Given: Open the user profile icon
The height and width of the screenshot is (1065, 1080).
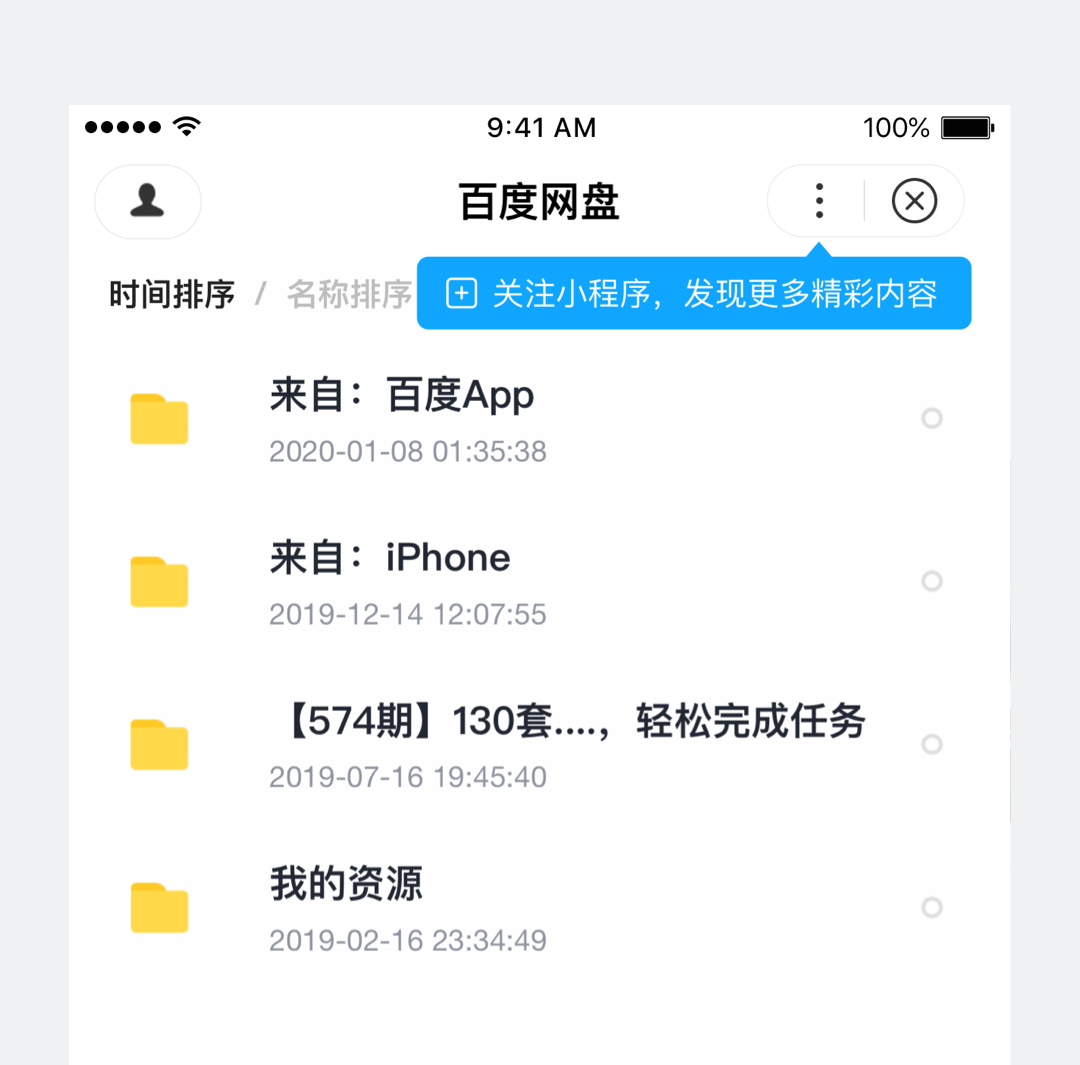Looking at the screenshot, I should point(148,201).
